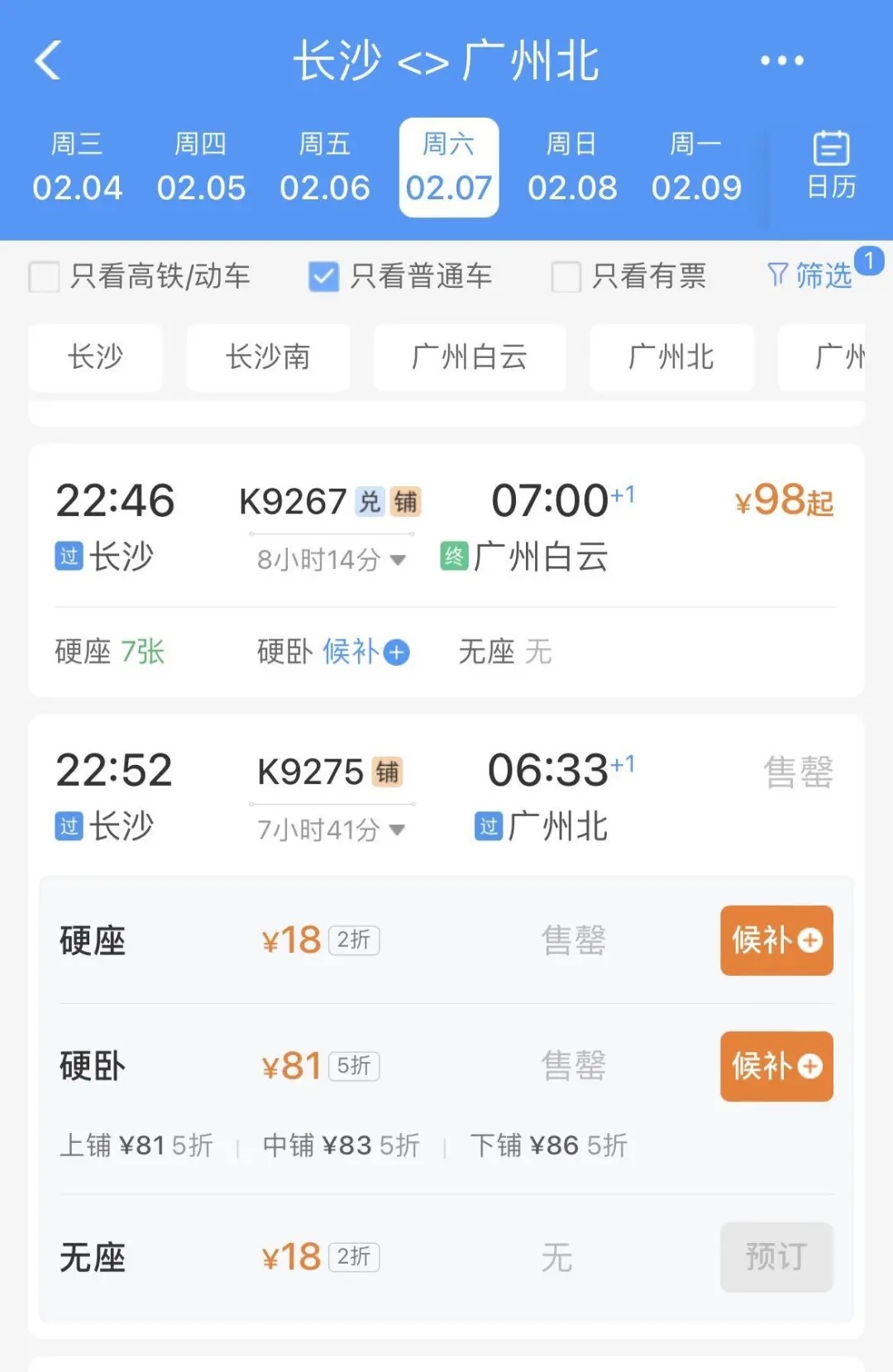The width and height of the screenshot is (893, 1372).
Task: Select the 周日 02.08 date tab
Action: (x=574, y=165)
